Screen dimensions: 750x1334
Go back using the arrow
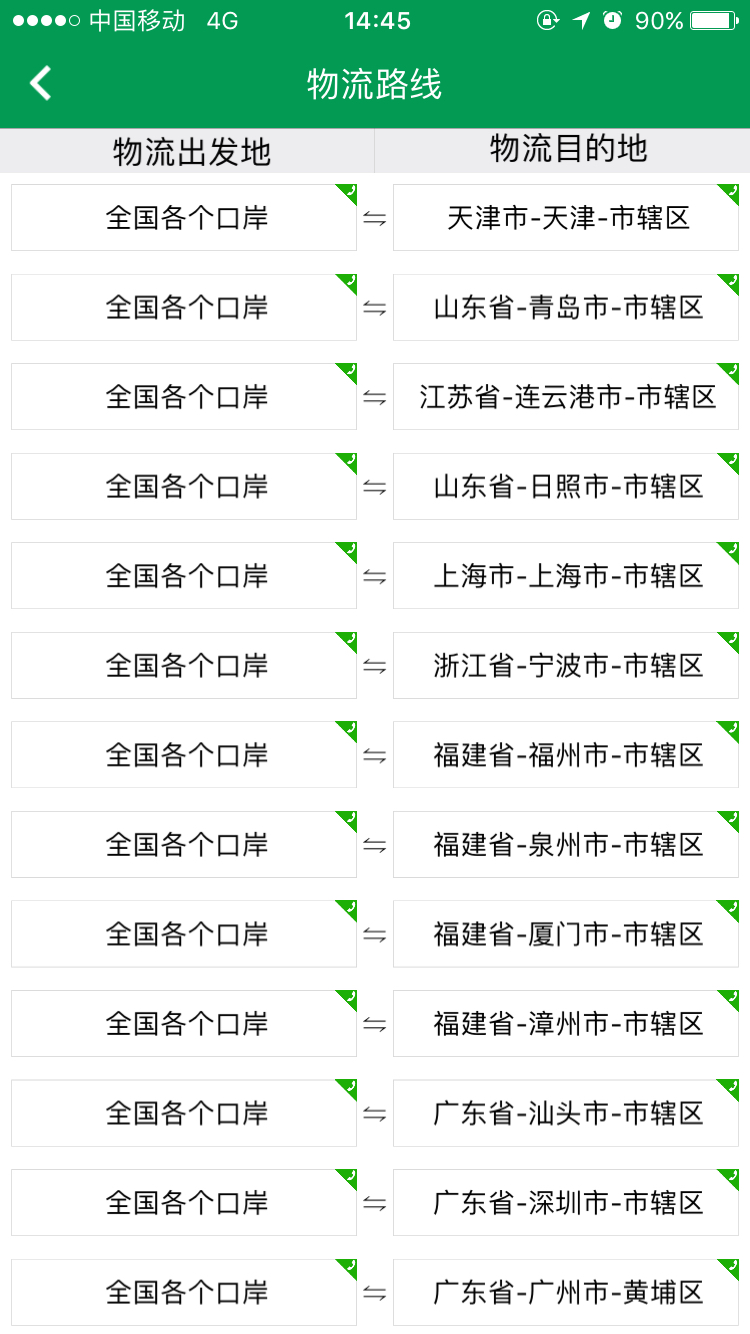coord(41,83)
